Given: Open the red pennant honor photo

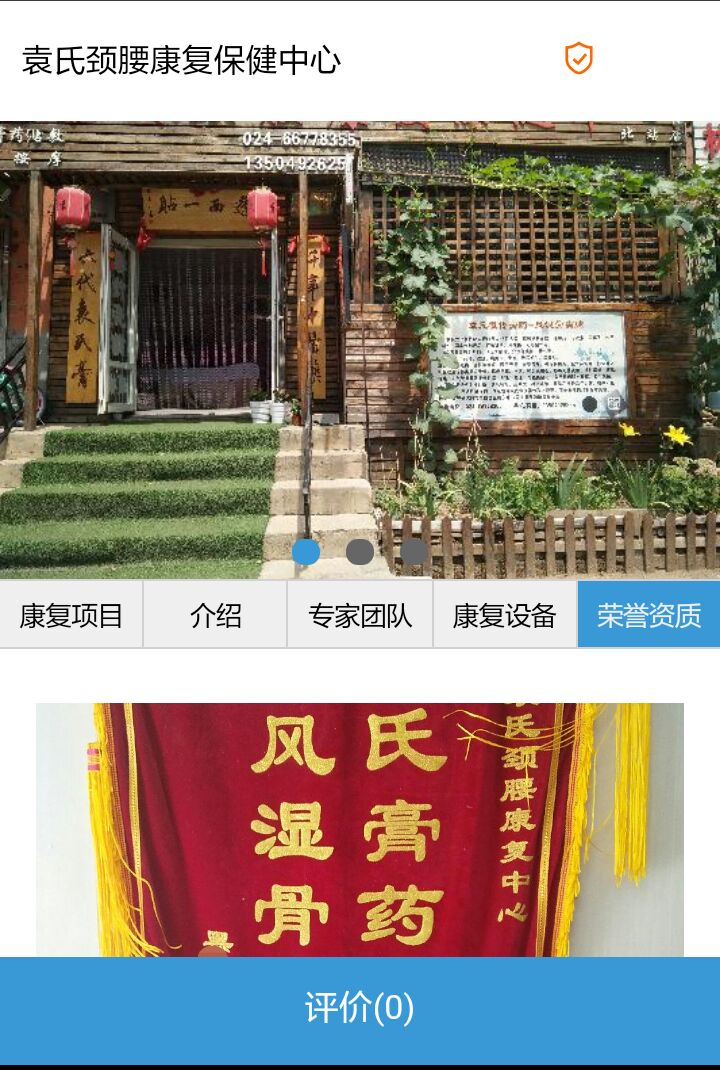Looking at the screenshot, I should (x=360, y=830).
